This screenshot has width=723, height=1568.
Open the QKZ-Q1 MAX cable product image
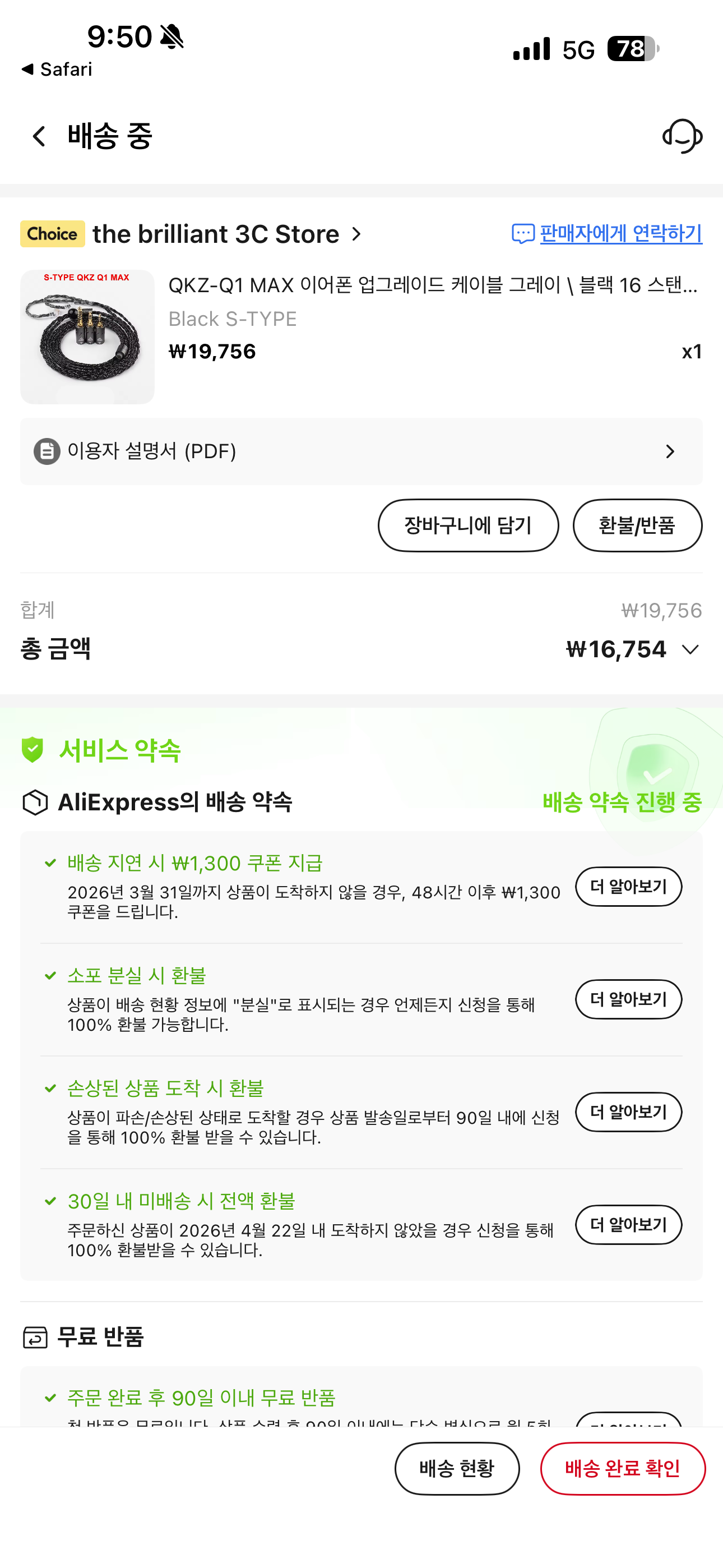coord(87,336)
